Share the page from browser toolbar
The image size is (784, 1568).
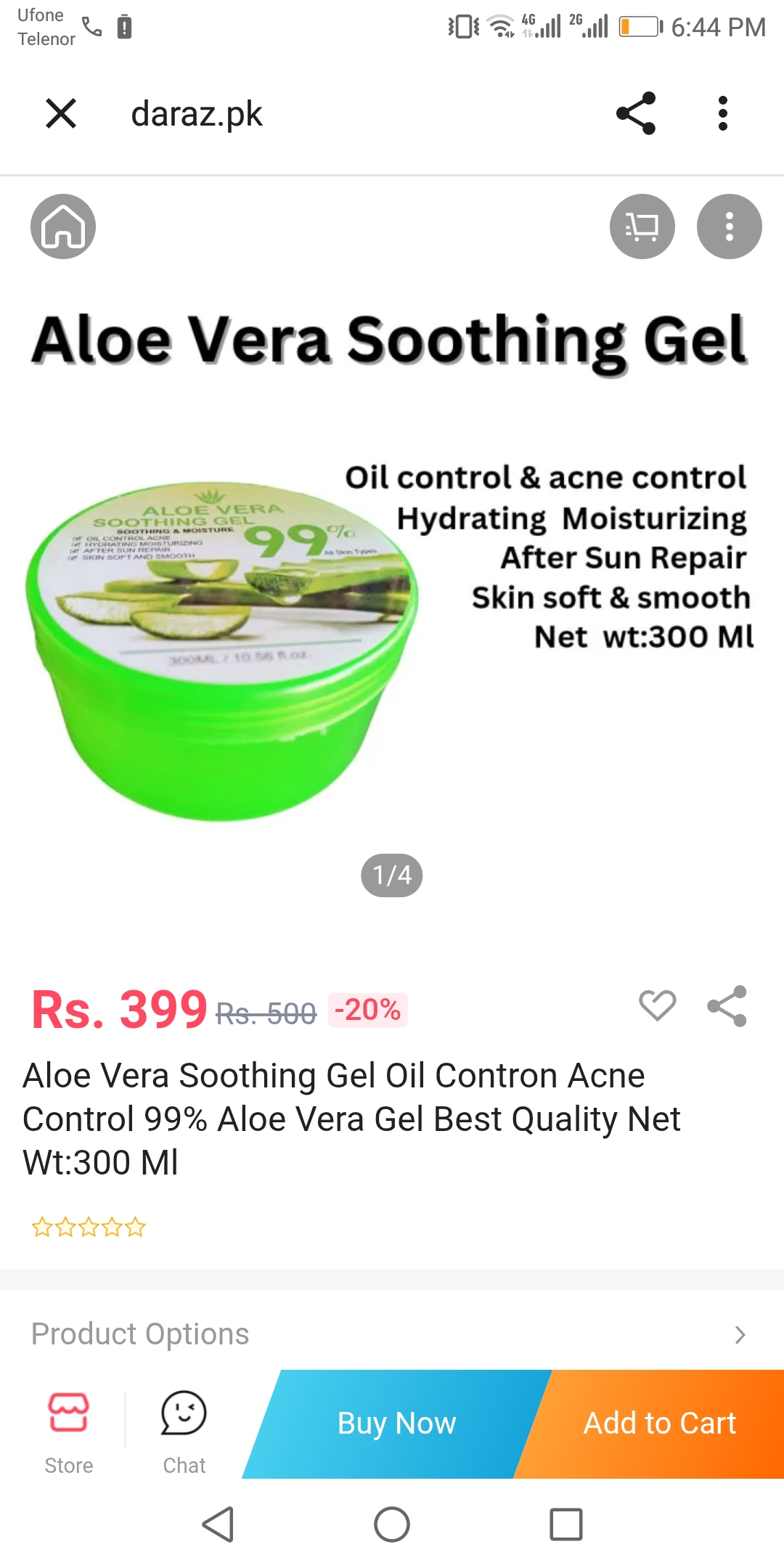636,114
